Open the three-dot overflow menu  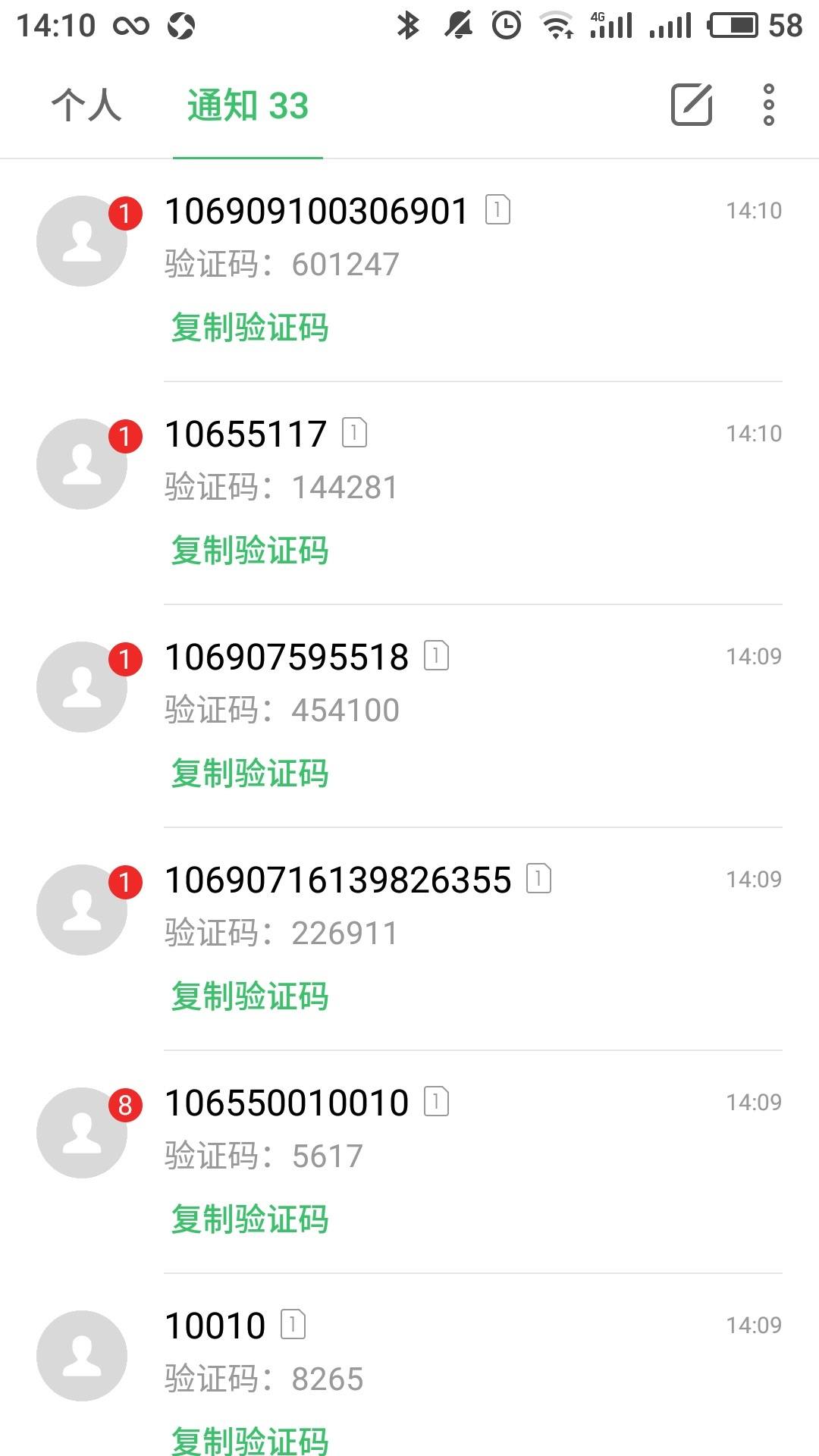769,105
